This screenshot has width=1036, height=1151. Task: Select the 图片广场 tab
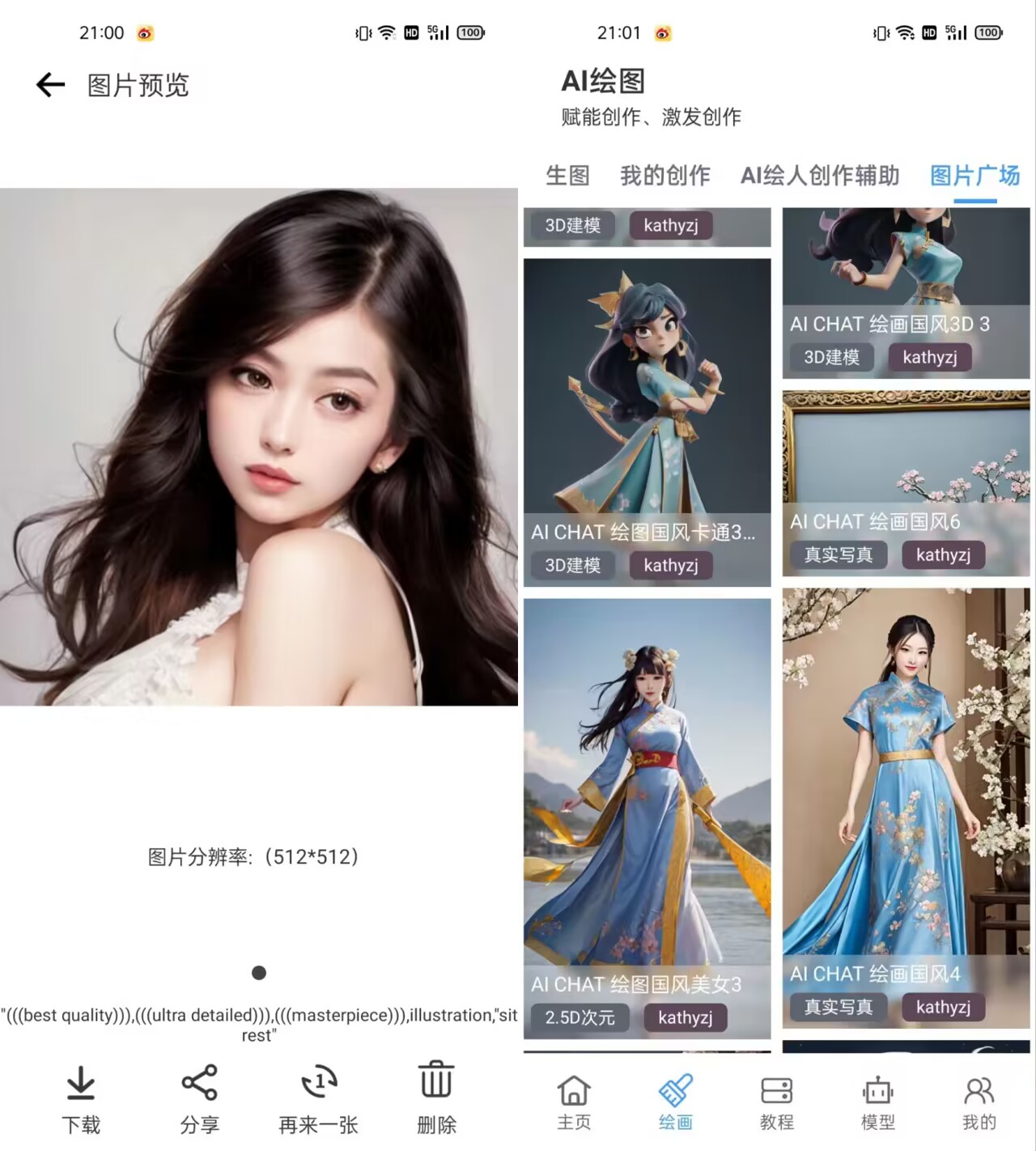pyautogui.click(x=976, y=176)
